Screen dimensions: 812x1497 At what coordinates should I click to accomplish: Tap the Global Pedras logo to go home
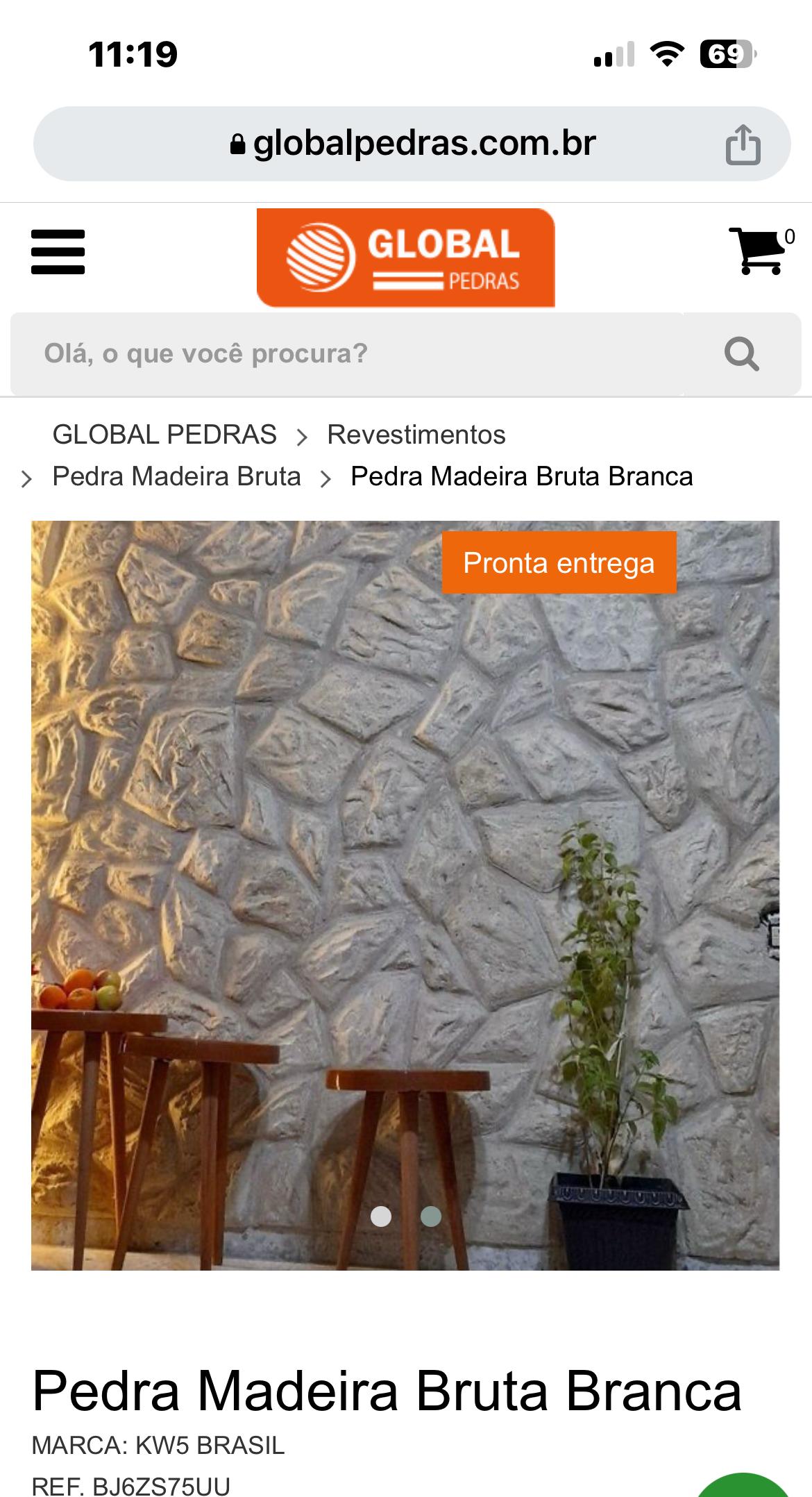(x=405, y=258)
